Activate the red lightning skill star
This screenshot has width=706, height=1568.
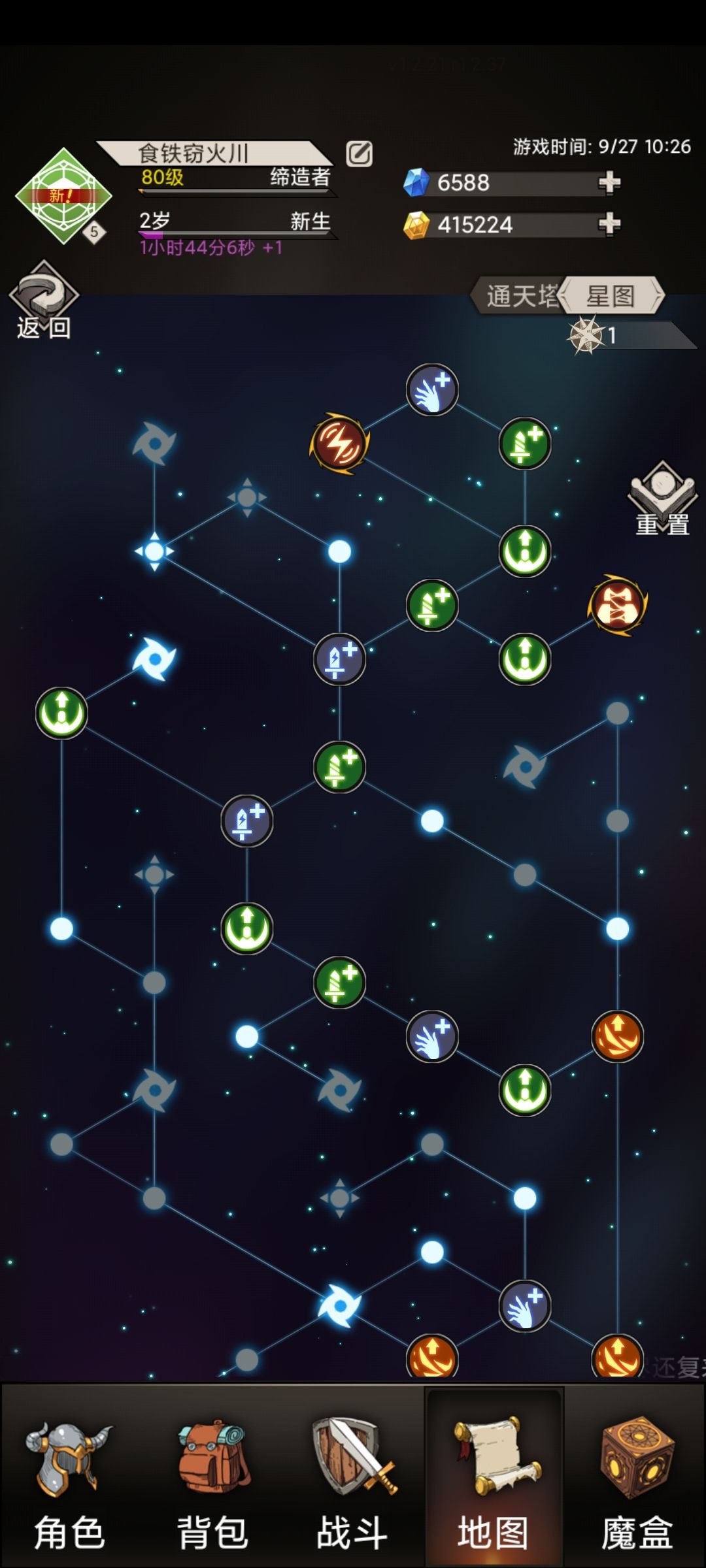341,444
